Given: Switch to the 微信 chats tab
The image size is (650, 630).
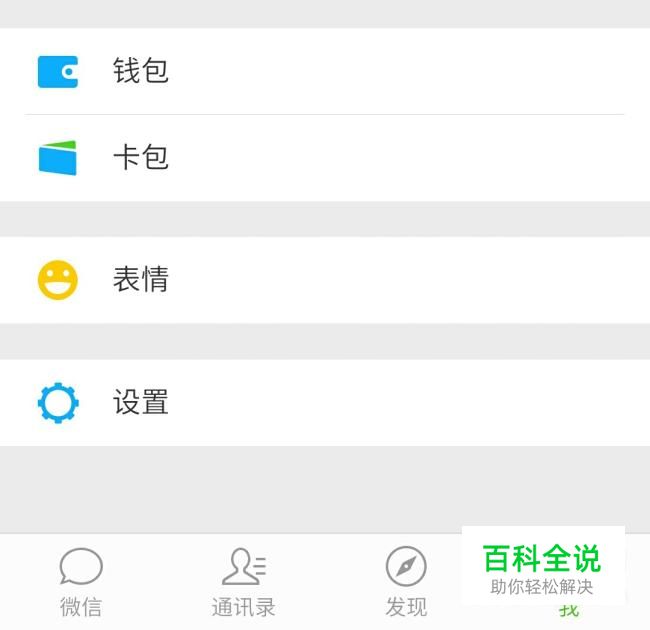Looking at the screenshot, I should (x=81, y=582).
